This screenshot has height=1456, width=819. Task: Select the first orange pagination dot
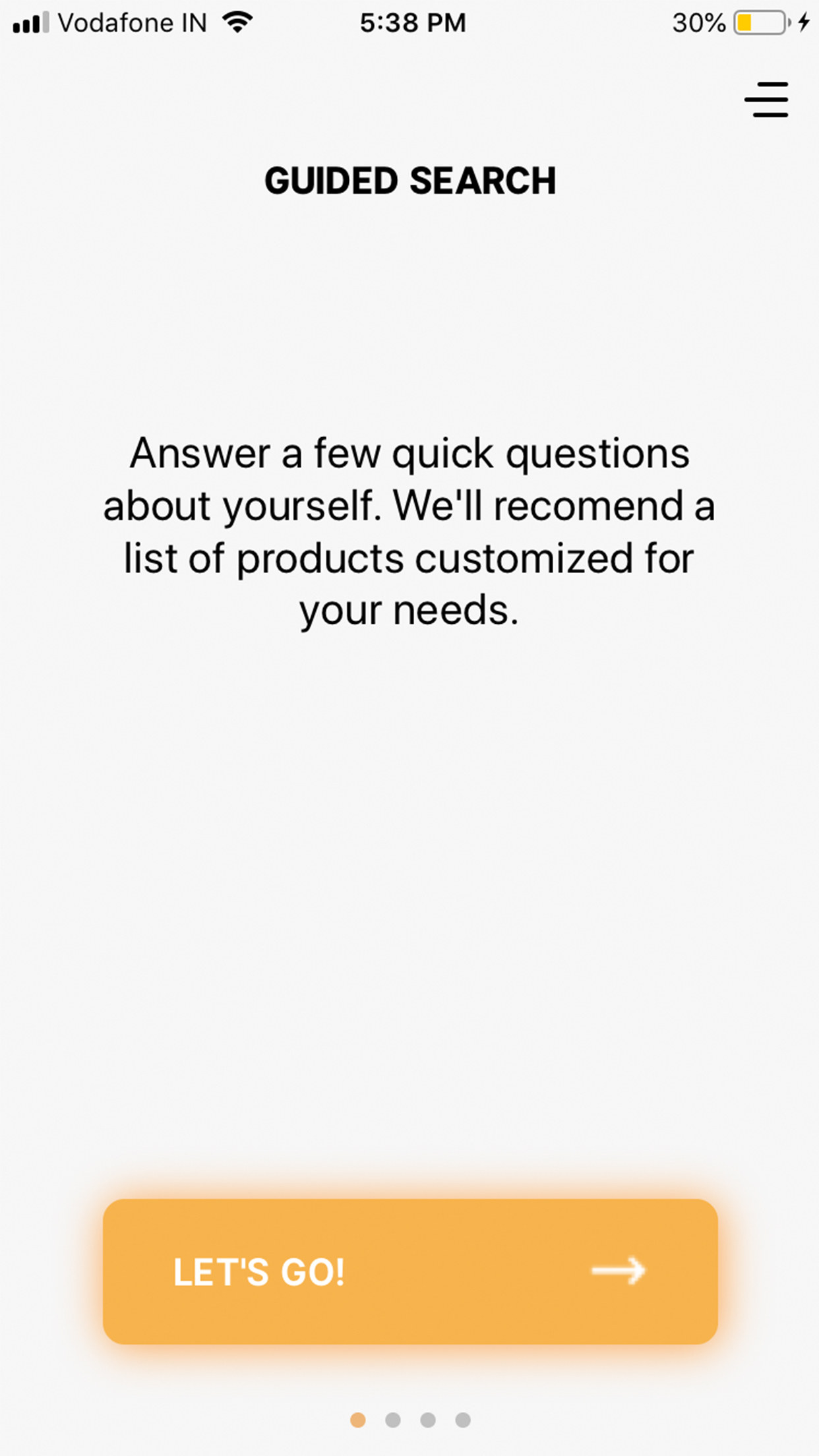(x=357, y=1418)
